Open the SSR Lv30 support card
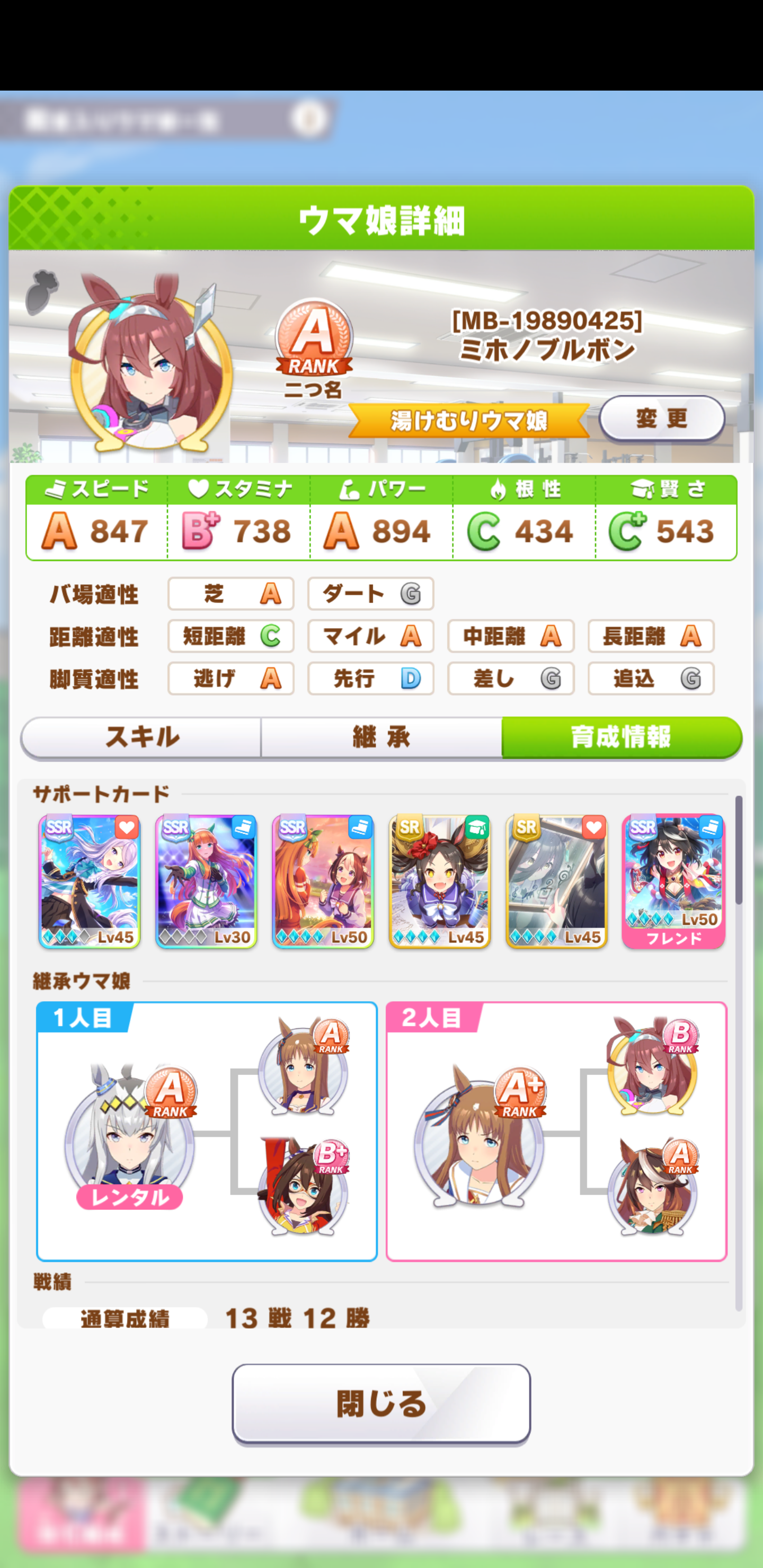 click(206, 881)
